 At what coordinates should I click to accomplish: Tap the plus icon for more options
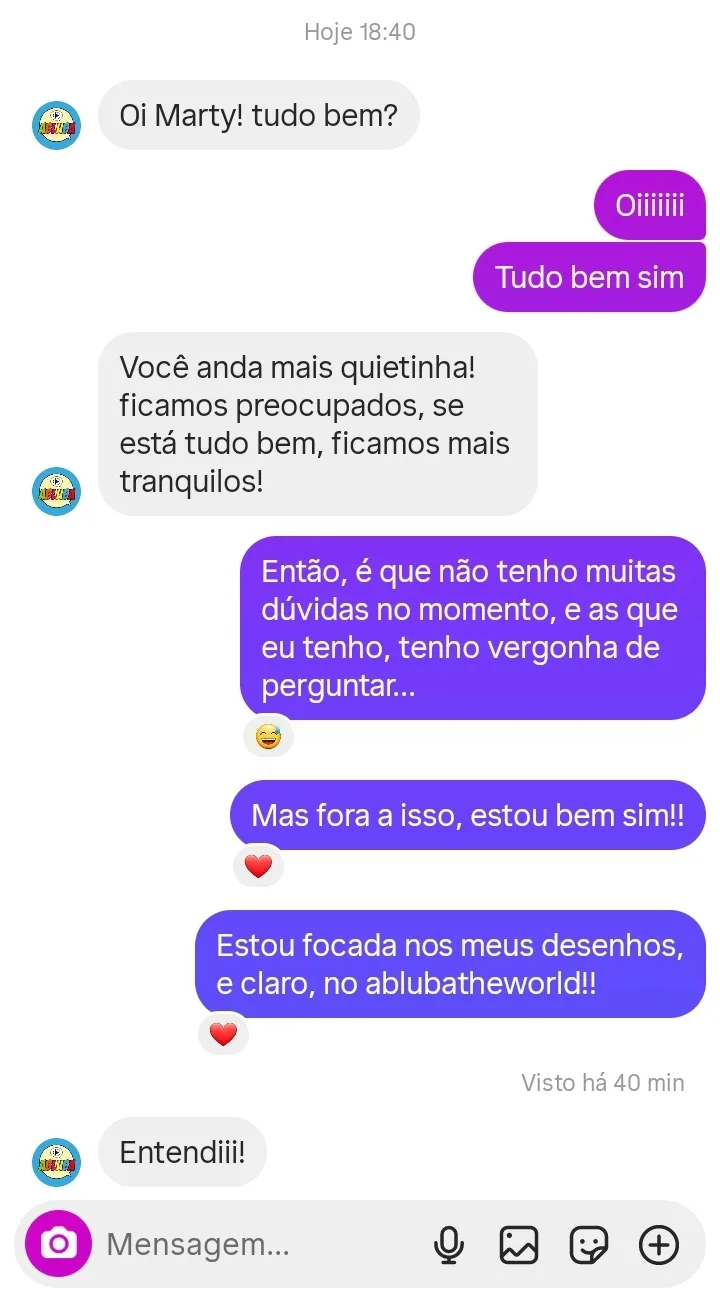(x=658, y=1245)
